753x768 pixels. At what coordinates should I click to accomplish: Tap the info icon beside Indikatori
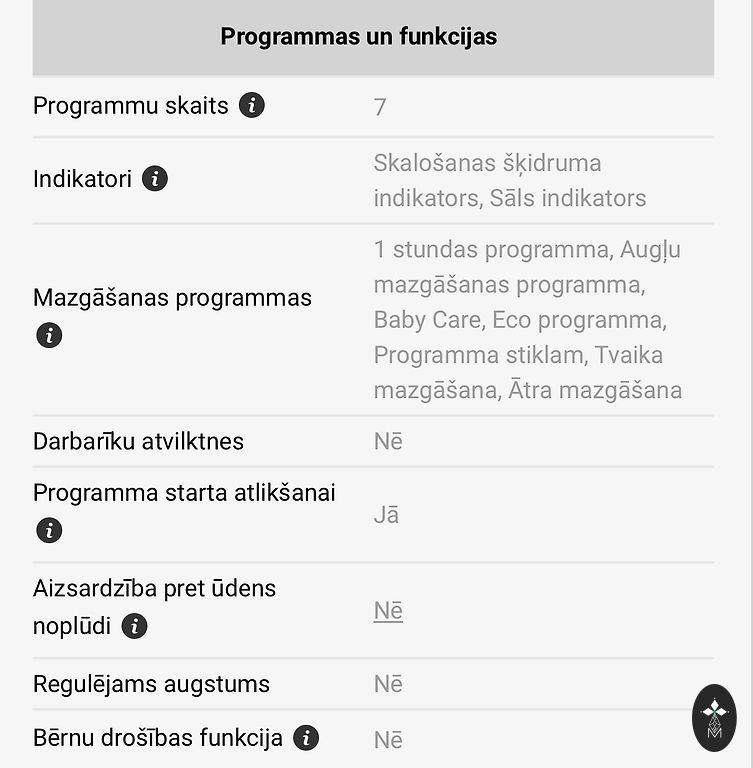tap(154, 179)
